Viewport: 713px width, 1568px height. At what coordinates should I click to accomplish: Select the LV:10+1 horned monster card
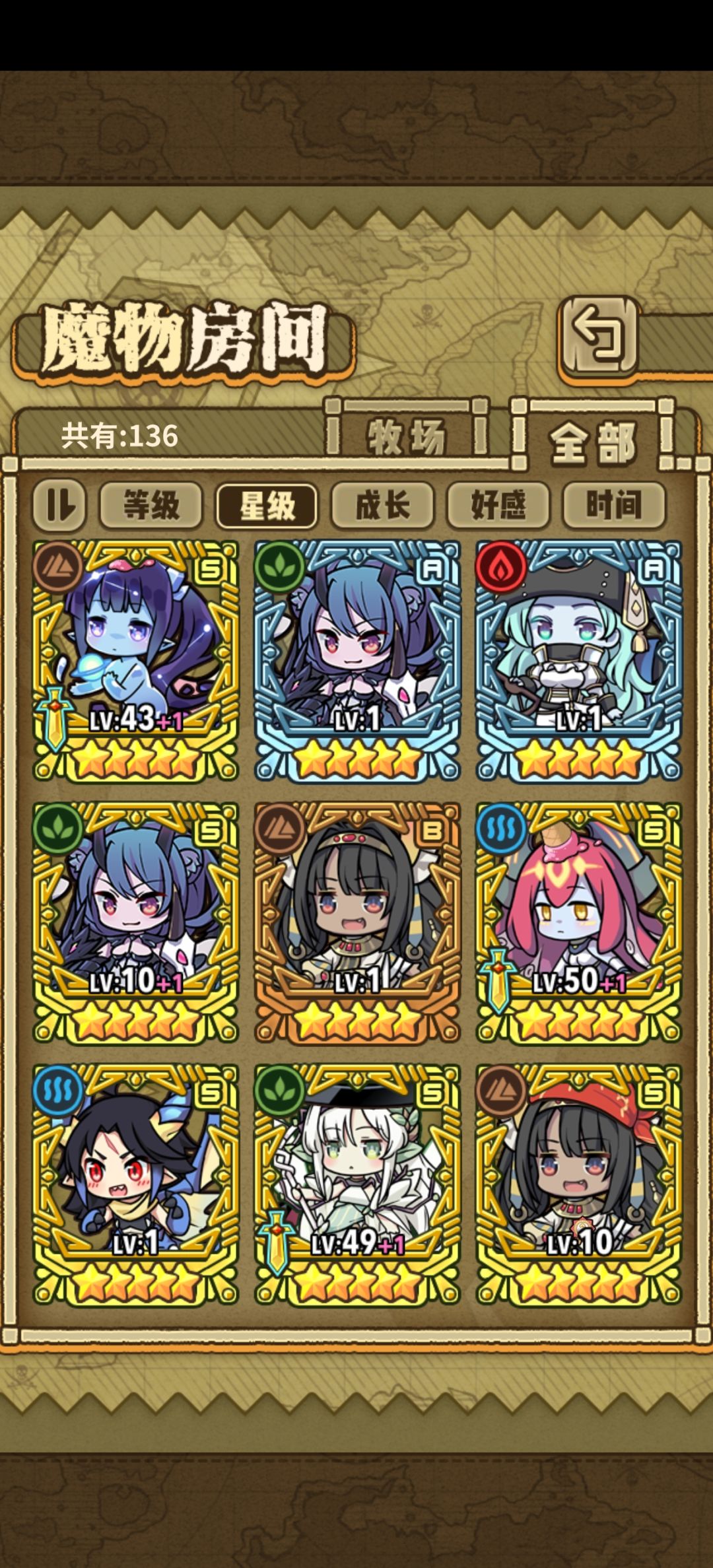click(x=135, y=923)
